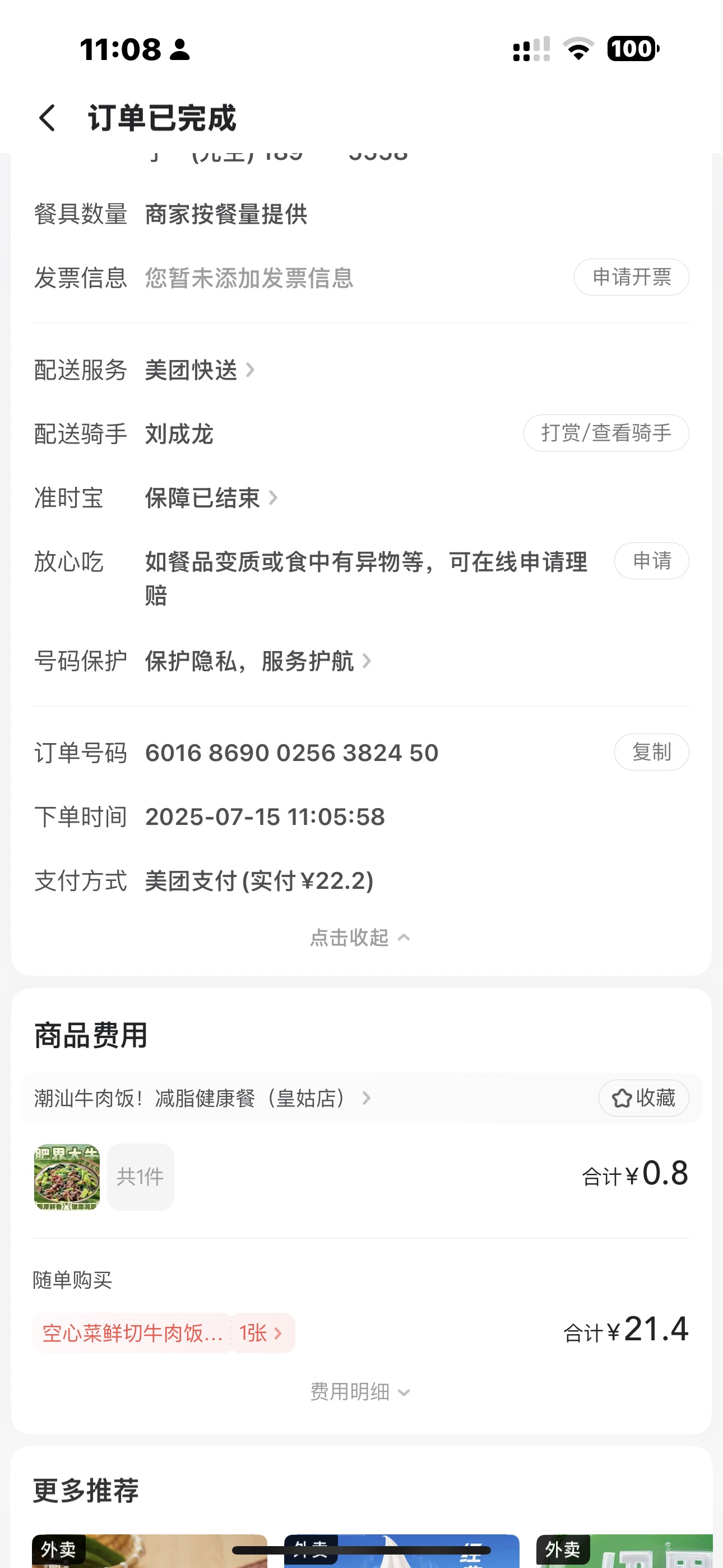Open 准时宝 保障已结束 details
723x1568 pixels.
point(211,499)
